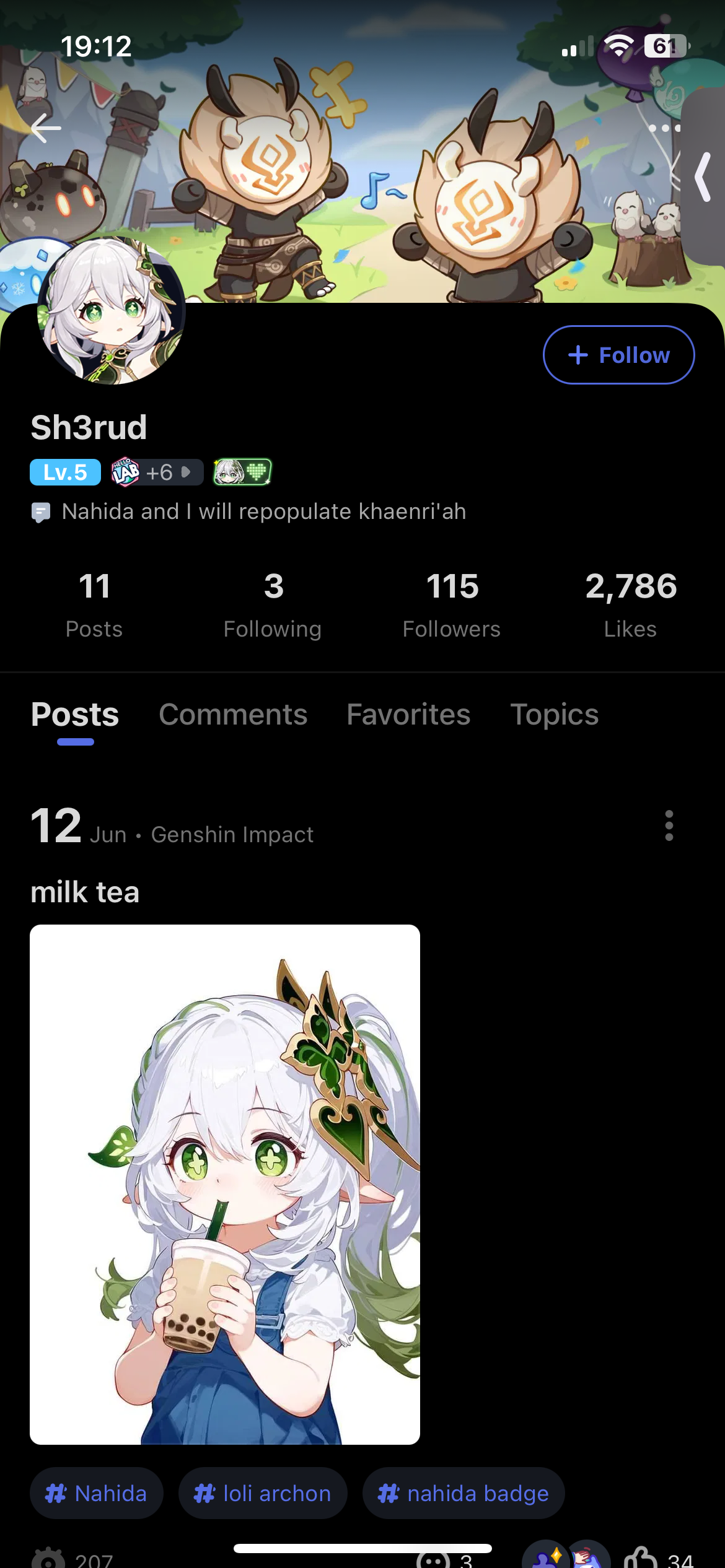Viewport: 725px width, 1568px height.
Task: Open the nahida badge hashtag
Action: tap(464, 1493)
